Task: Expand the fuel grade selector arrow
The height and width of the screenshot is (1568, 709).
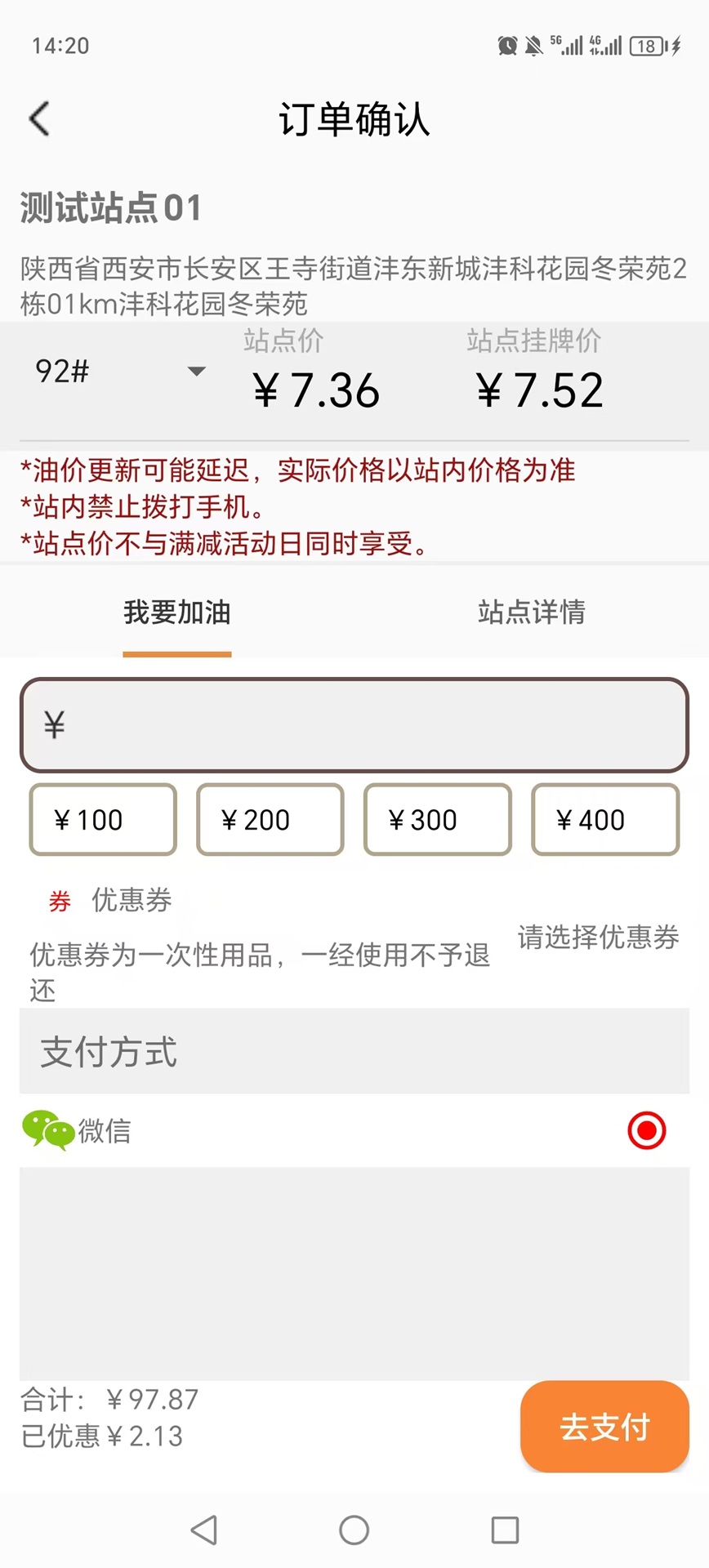Action: click(x=196, y=372)
